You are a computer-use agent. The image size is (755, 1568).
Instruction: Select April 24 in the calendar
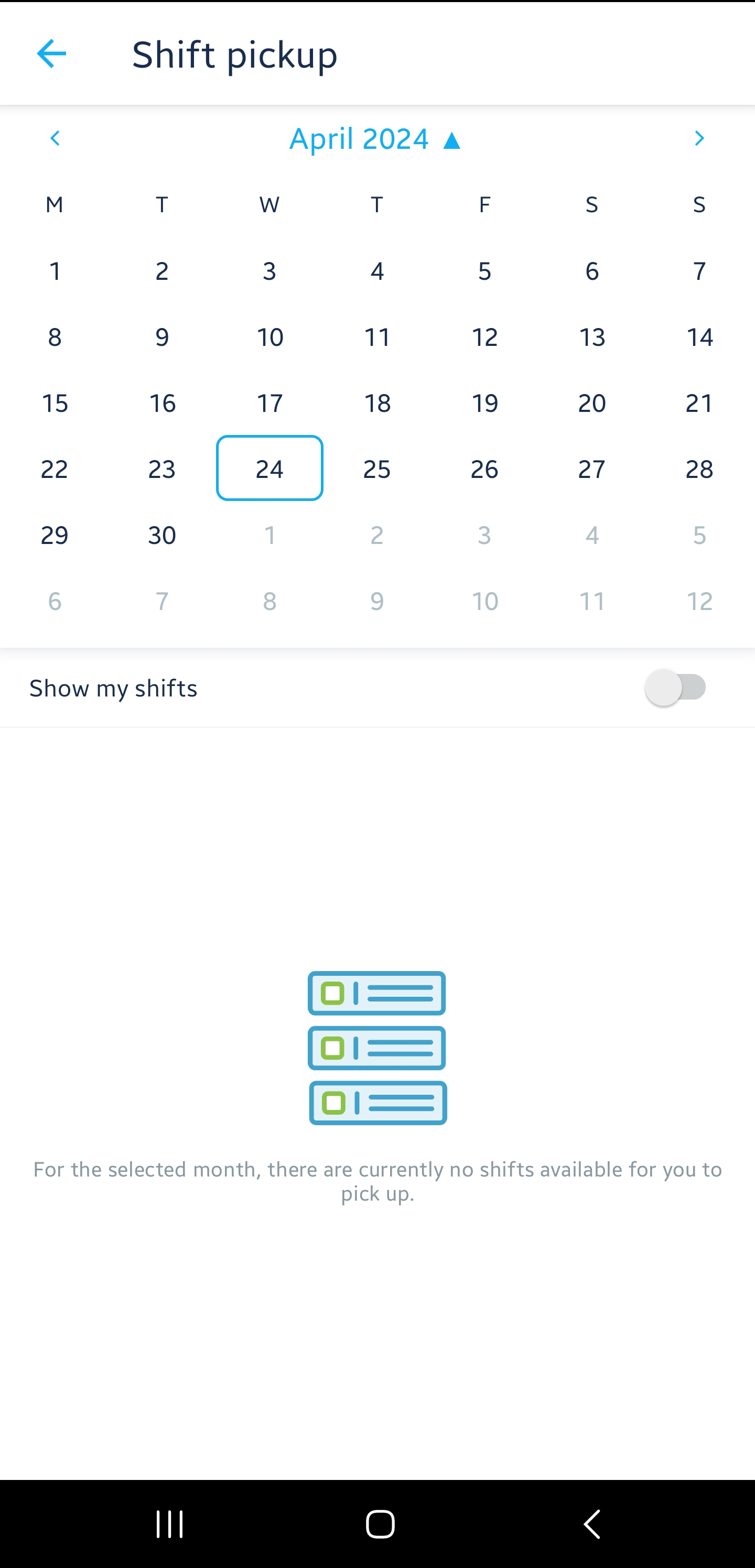click(x=269, y=469)
